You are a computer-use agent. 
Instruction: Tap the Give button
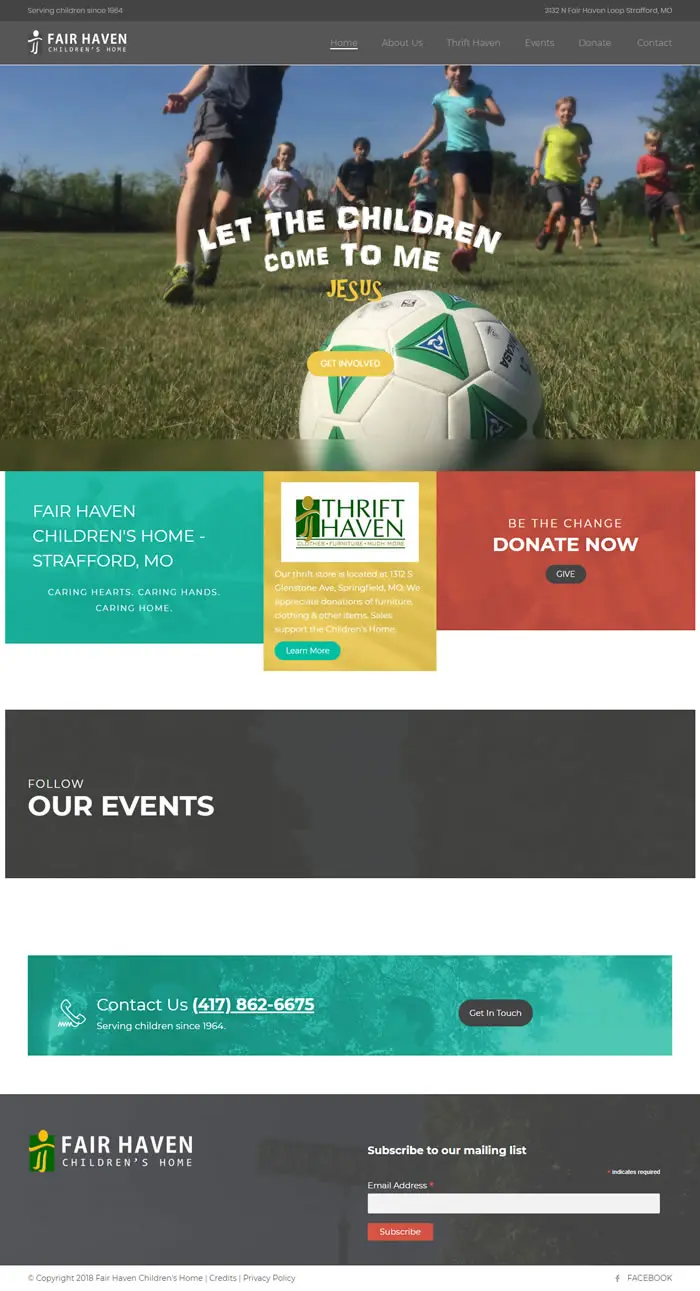[x=565, y=574]
